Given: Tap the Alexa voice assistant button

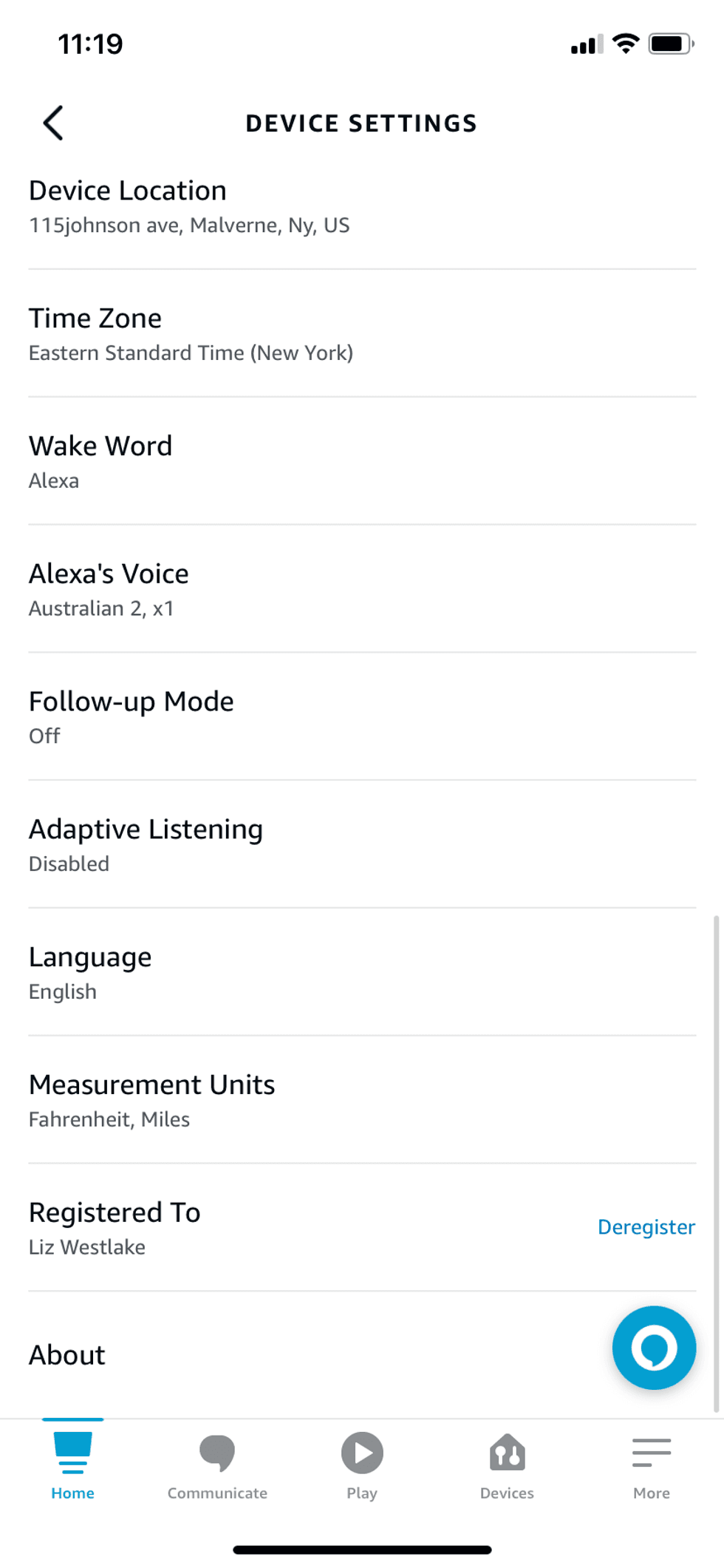Looking at the screenshot, I should 653,1347.
